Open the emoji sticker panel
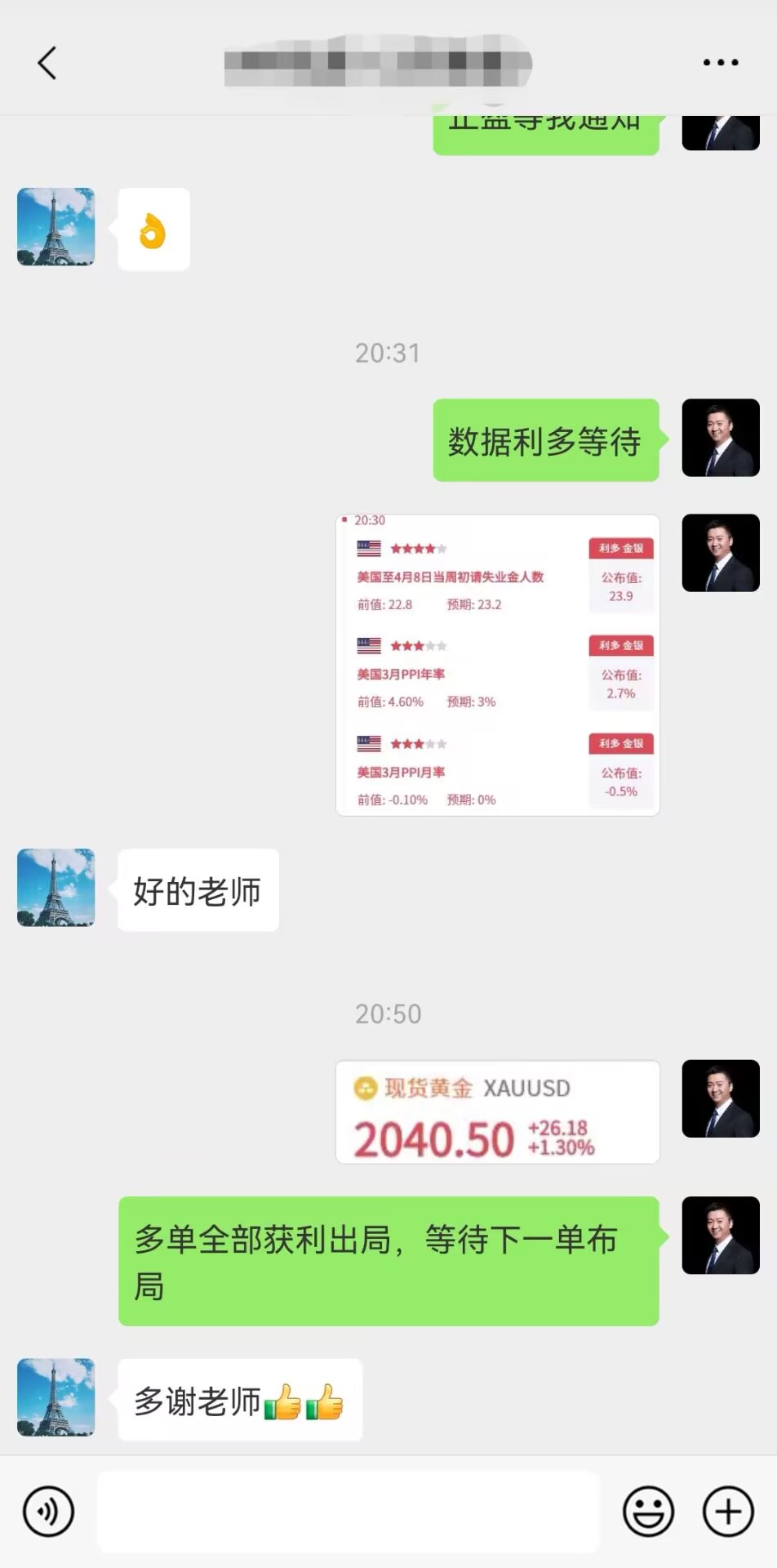The width and height of the screenshot is (777, 1568). click(x=648, y=1511)
